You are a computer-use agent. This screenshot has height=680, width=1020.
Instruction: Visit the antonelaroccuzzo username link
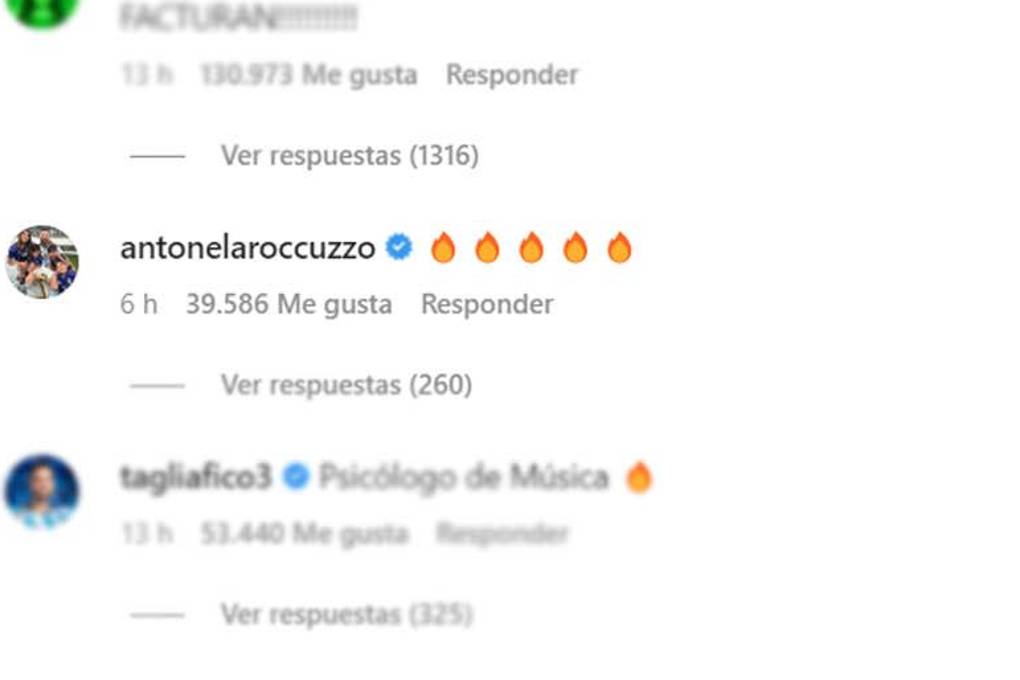pos(247,248)
